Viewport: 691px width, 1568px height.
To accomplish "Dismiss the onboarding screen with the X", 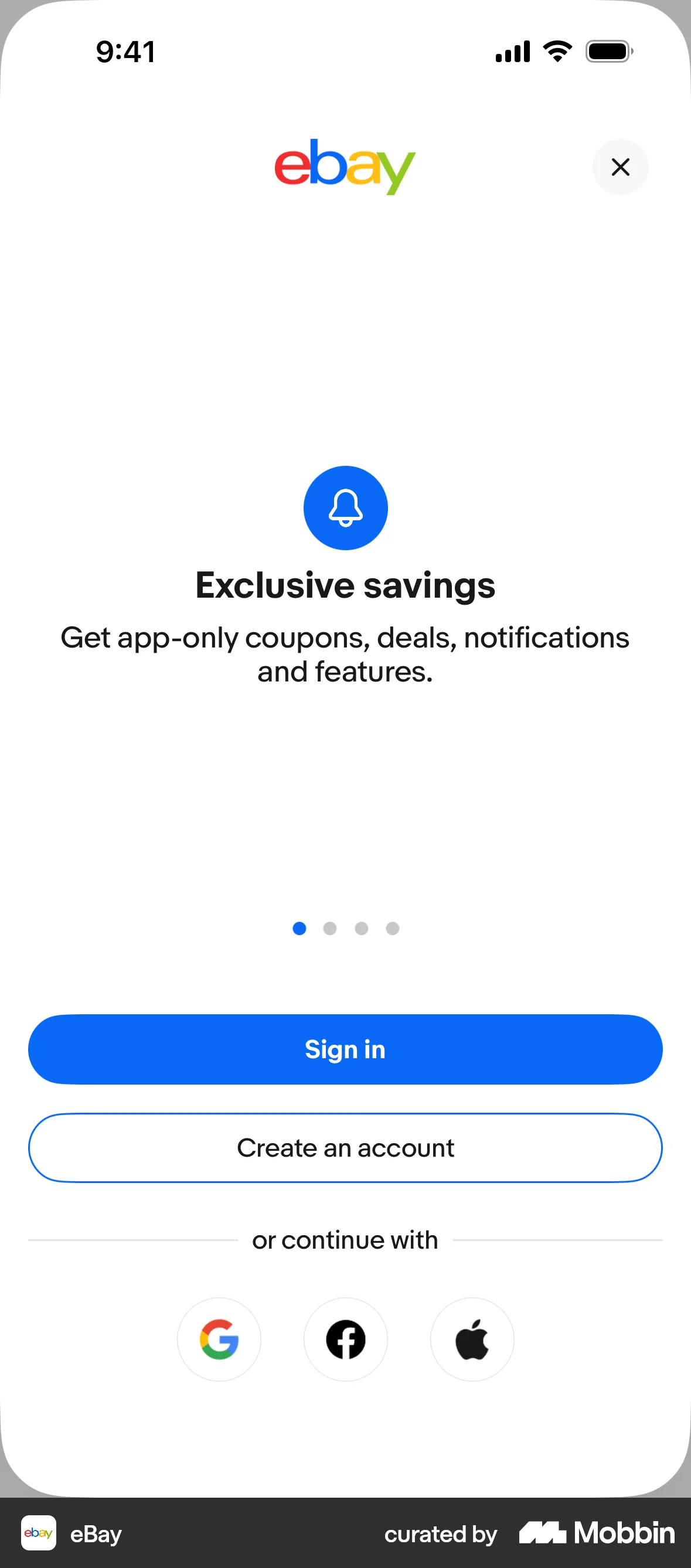I will coord(621,167).
